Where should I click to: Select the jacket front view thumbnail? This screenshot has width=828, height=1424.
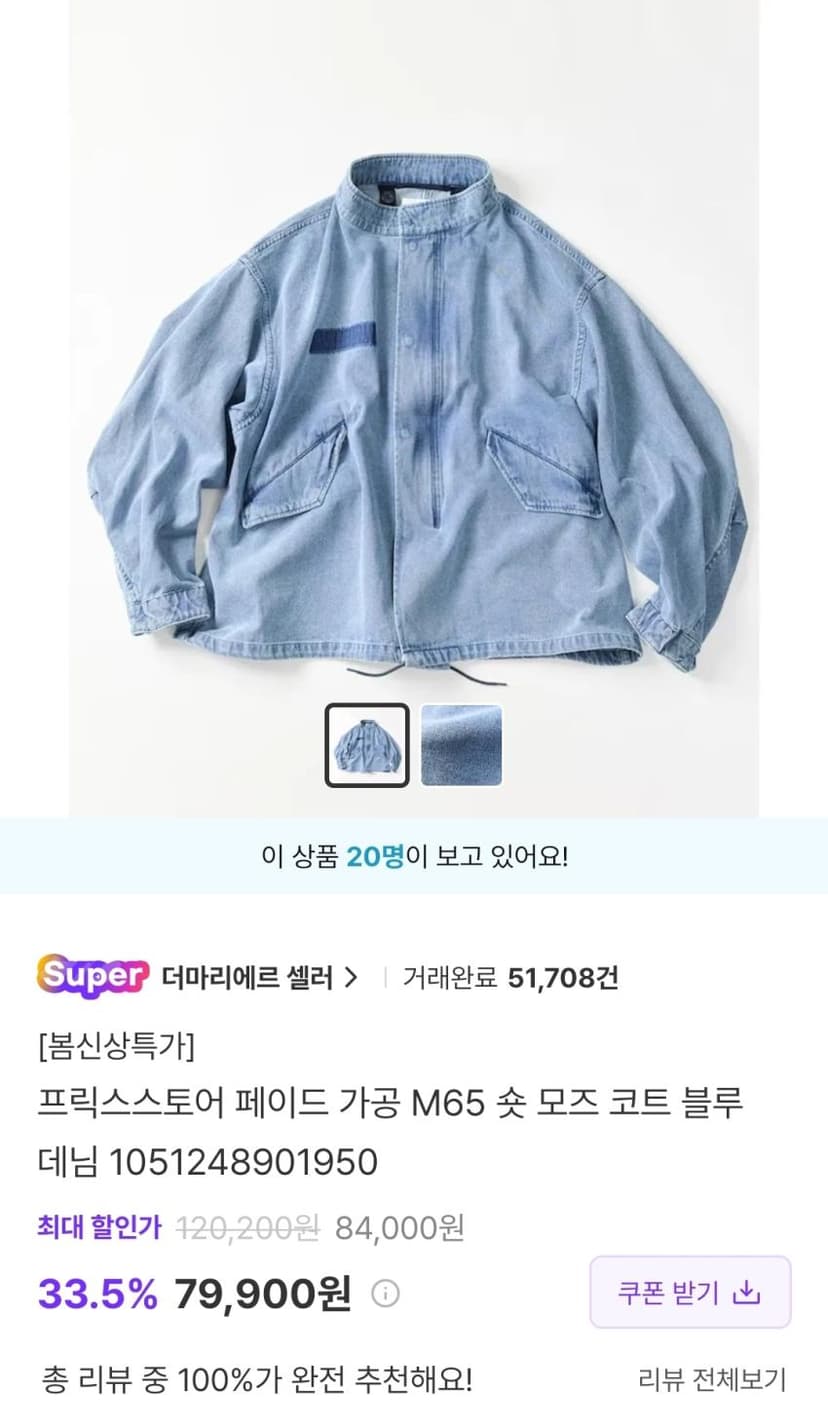pyautogui.click(x=367, y=746)
